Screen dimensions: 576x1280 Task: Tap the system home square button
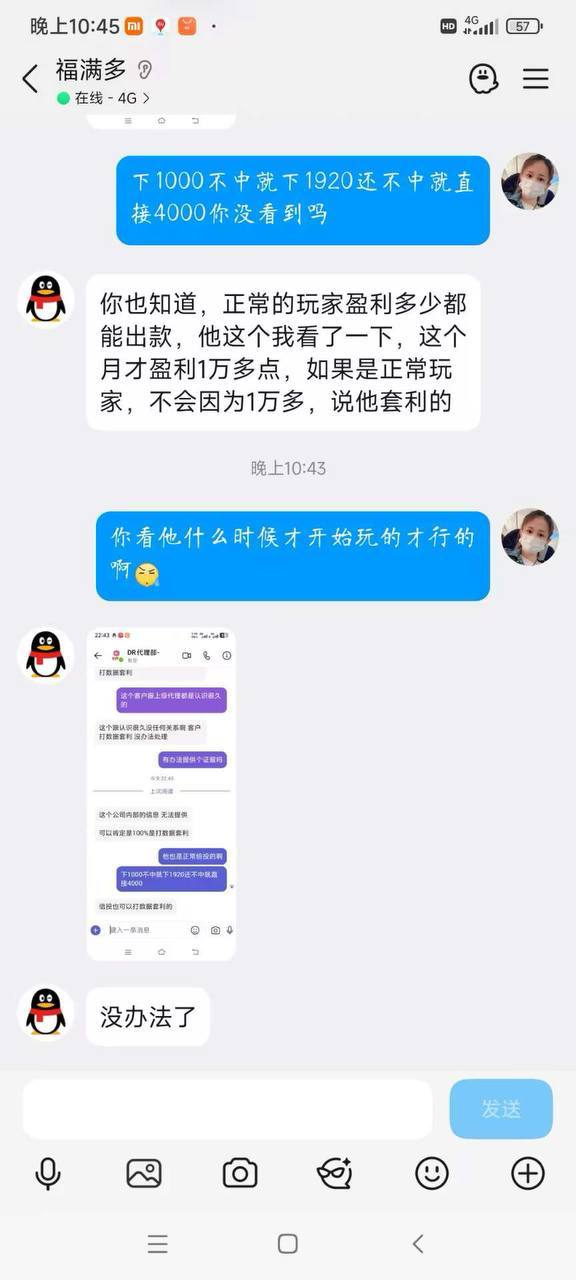[288, 1243]
